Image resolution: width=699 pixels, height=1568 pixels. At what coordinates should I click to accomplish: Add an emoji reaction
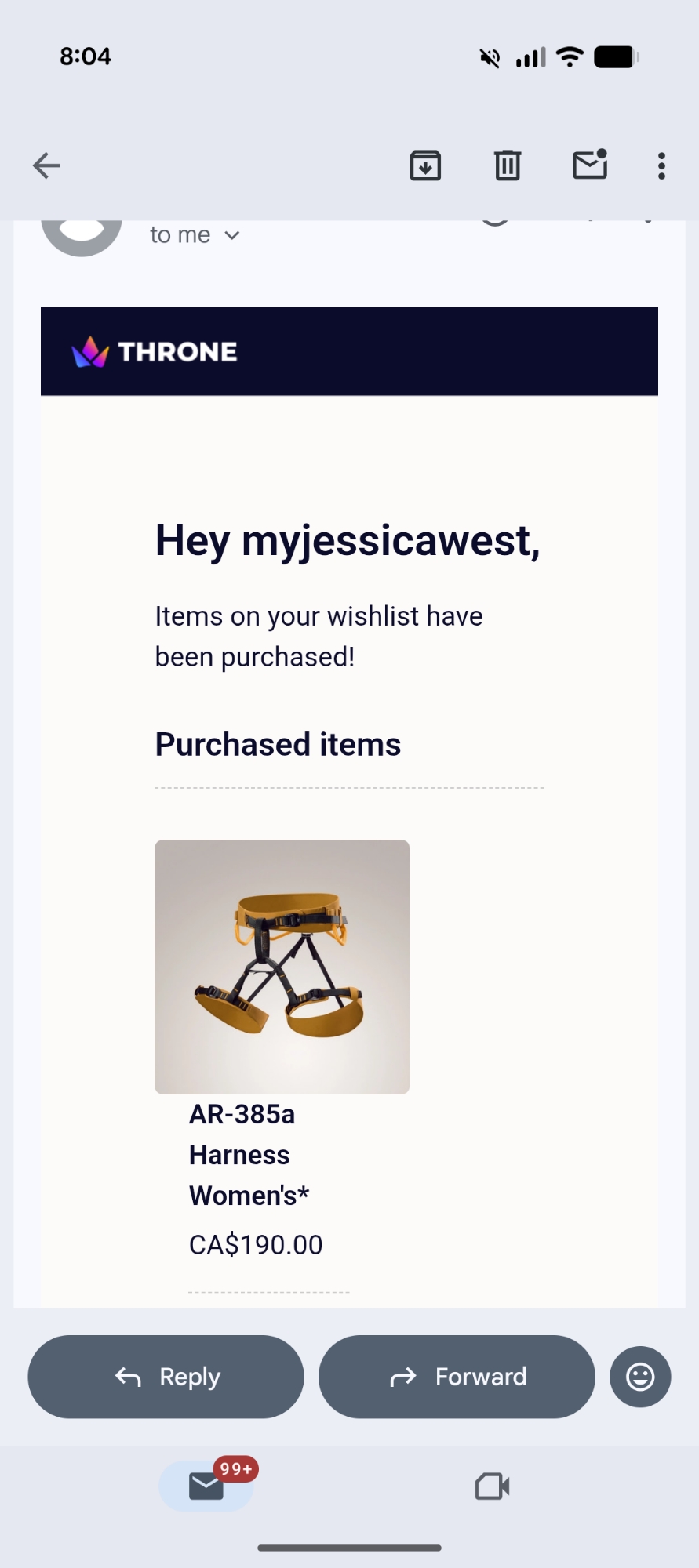tap(640, 1377)
